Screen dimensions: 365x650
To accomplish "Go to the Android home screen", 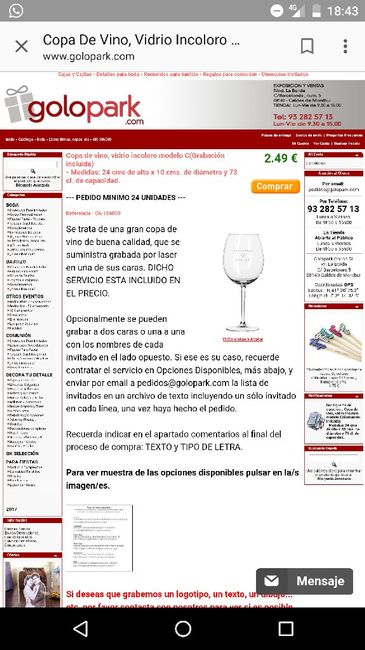I will pyautogui.click(x=183, y=629).
